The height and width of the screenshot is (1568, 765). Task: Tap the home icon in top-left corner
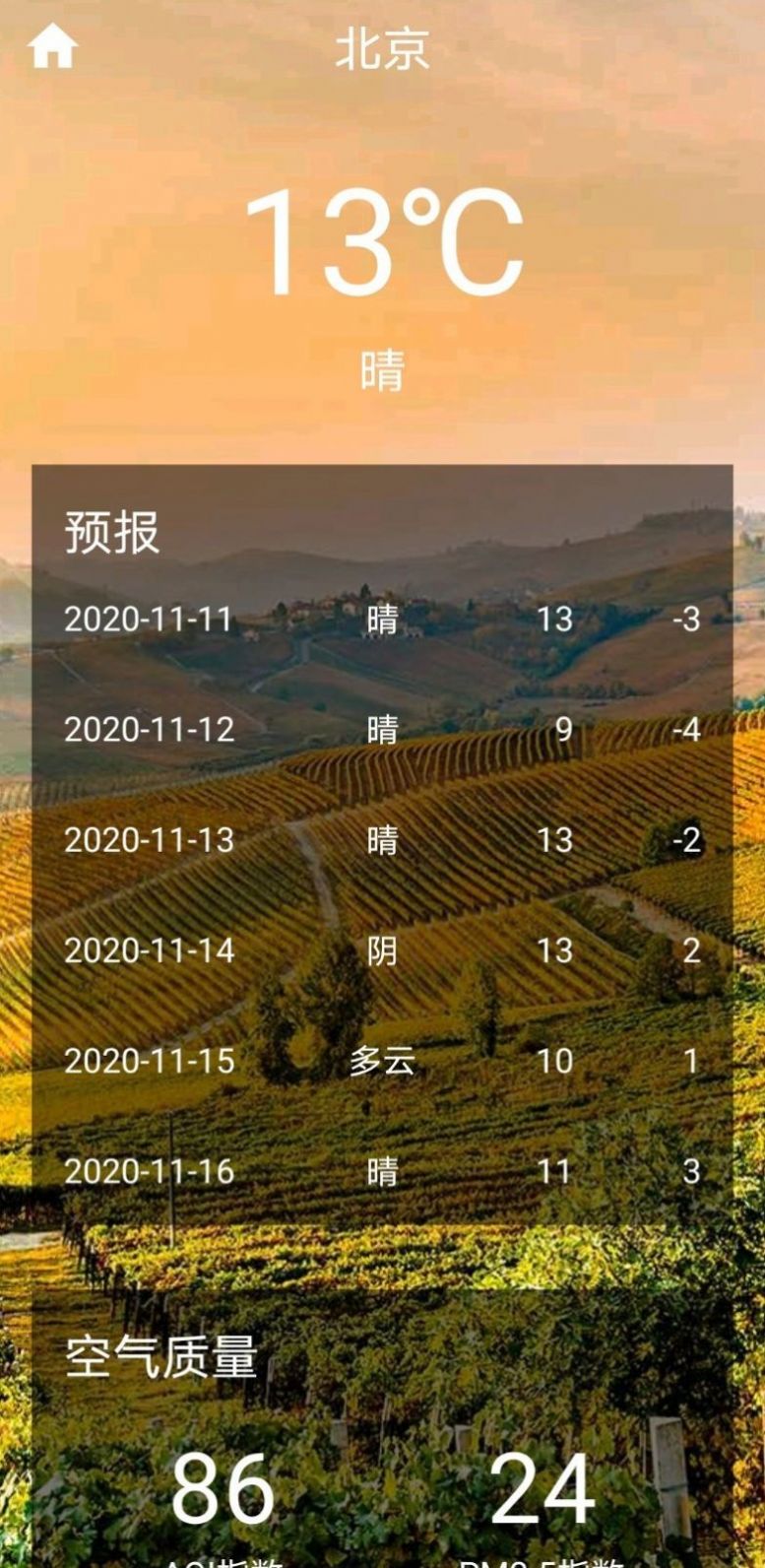[51, 48]
